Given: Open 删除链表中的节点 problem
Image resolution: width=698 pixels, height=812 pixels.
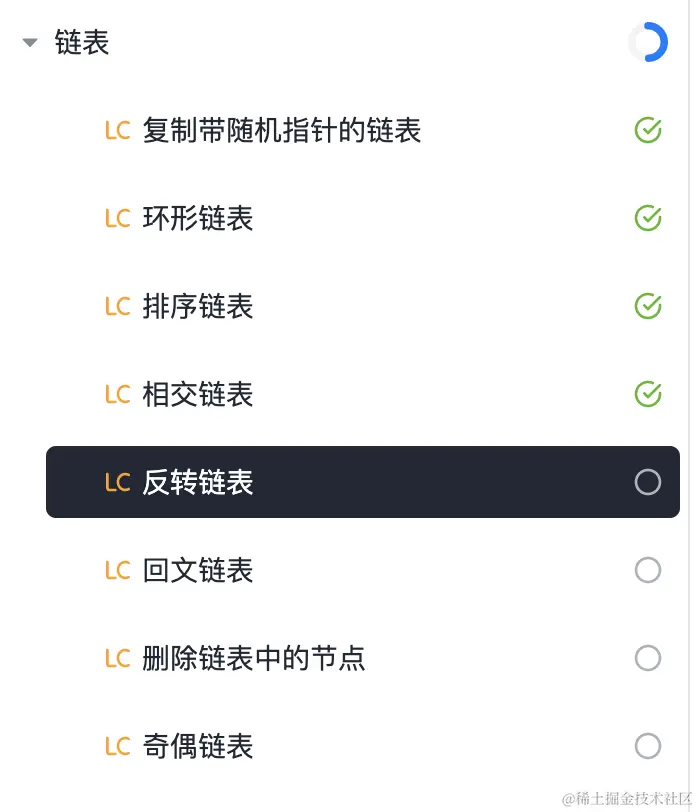Looking at the screenshot, I should tap(254, 659).
